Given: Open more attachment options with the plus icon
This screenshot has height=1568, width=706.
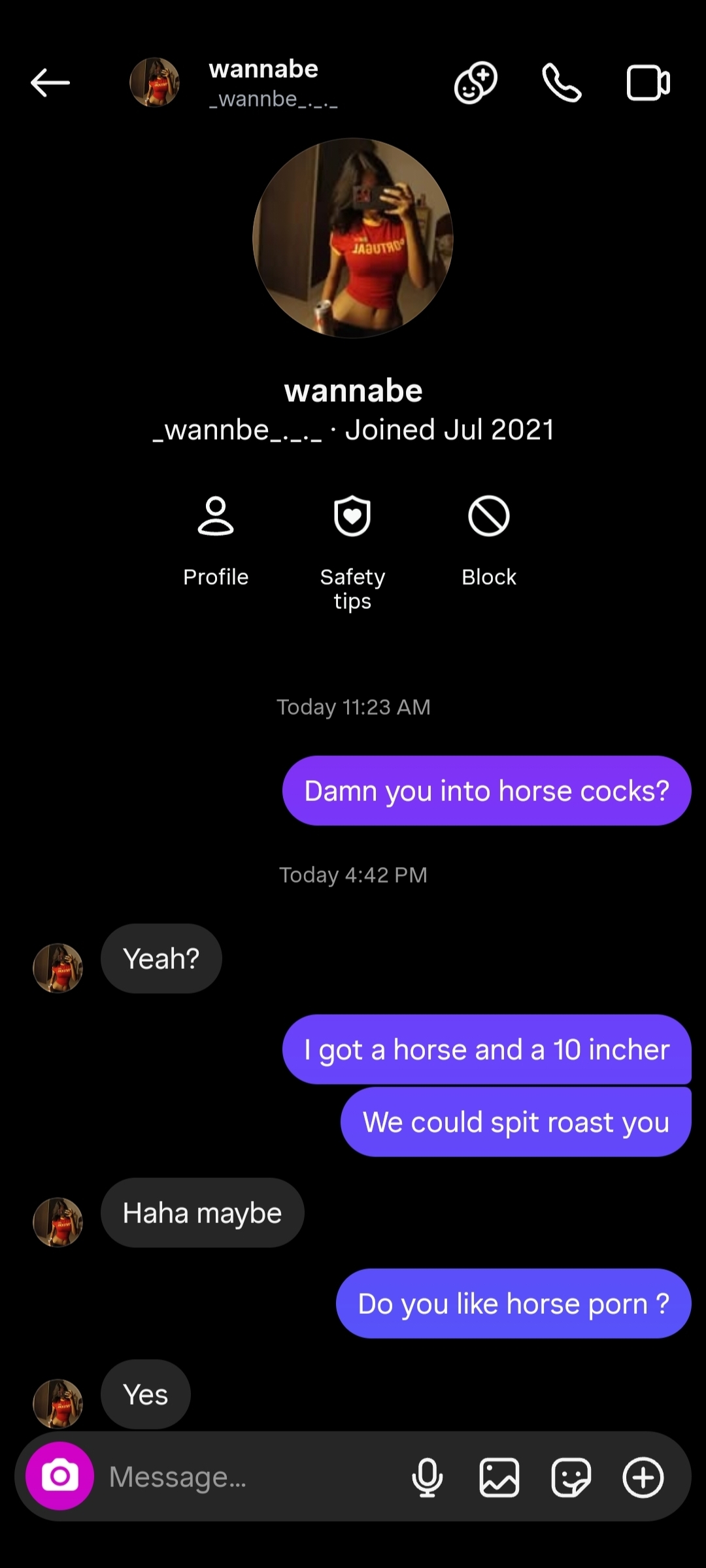Looking at the screenshot, I should (644, 1478).
